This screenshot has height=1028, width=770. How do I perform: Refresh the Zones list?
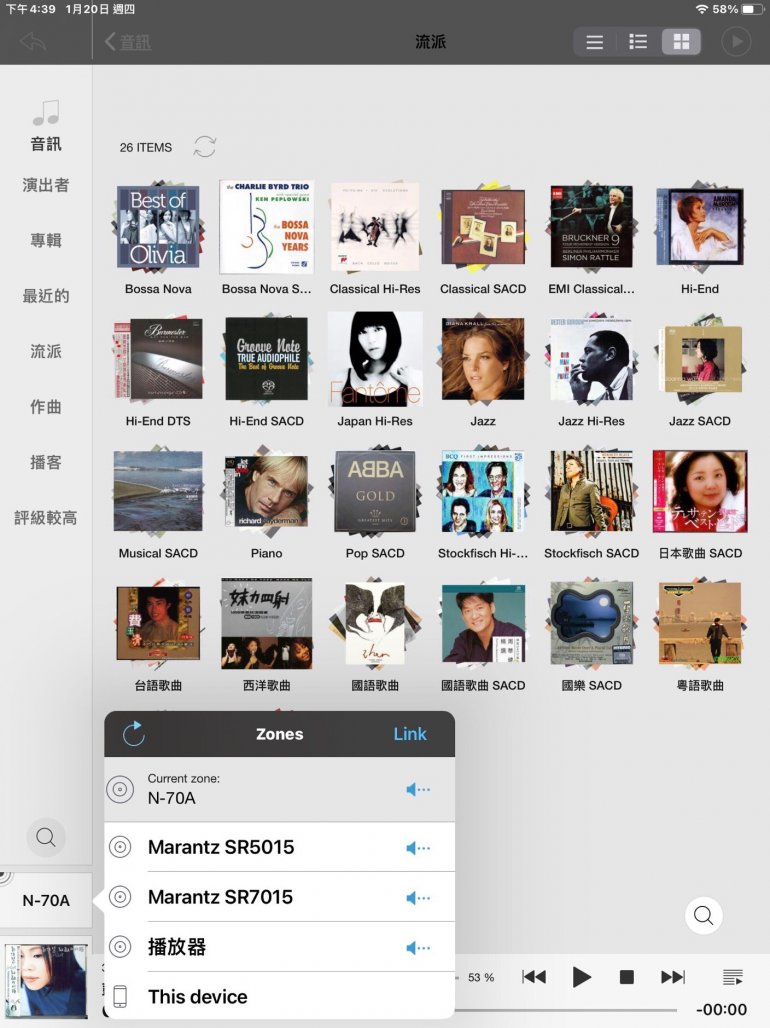coord(134,734)
